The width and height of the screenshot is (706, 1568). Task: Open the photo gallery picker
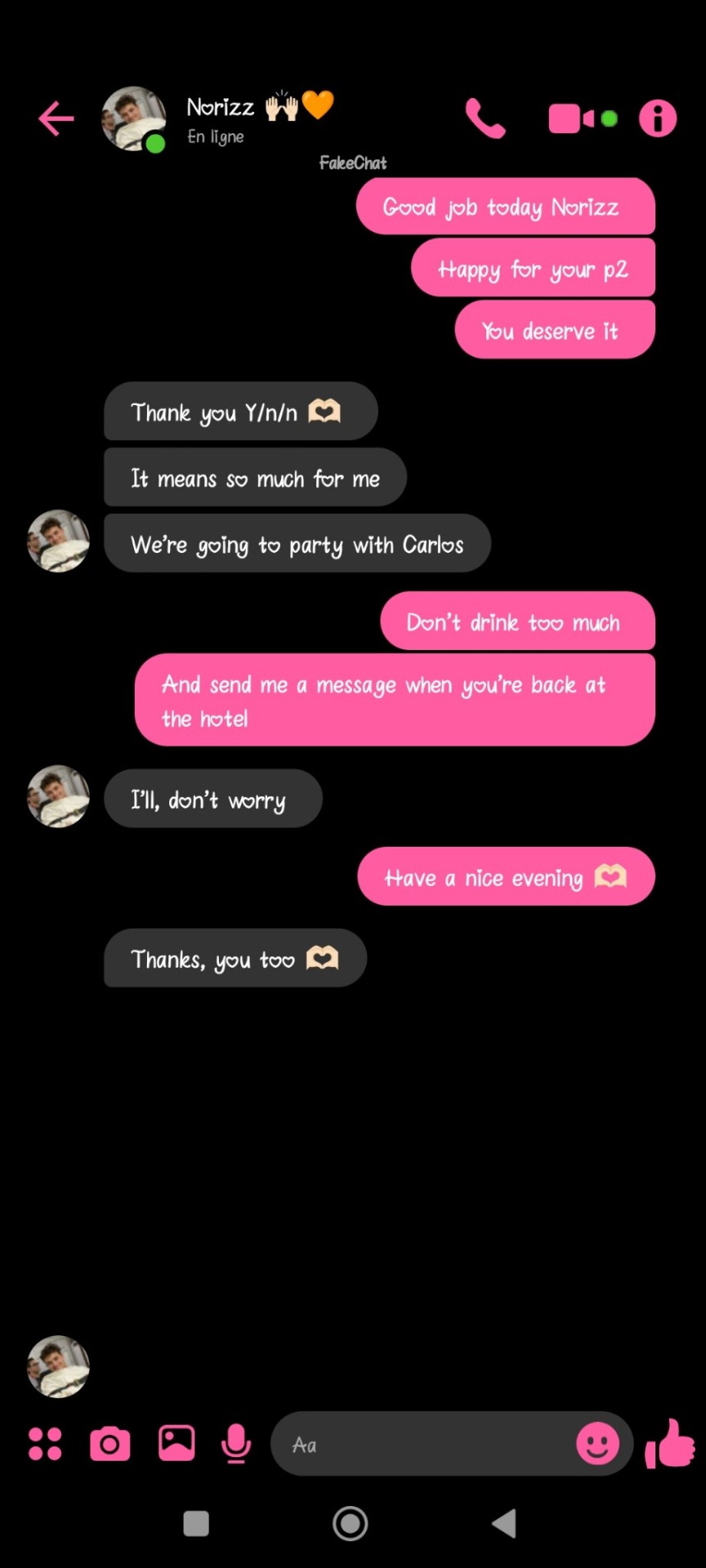[176, 1443]
